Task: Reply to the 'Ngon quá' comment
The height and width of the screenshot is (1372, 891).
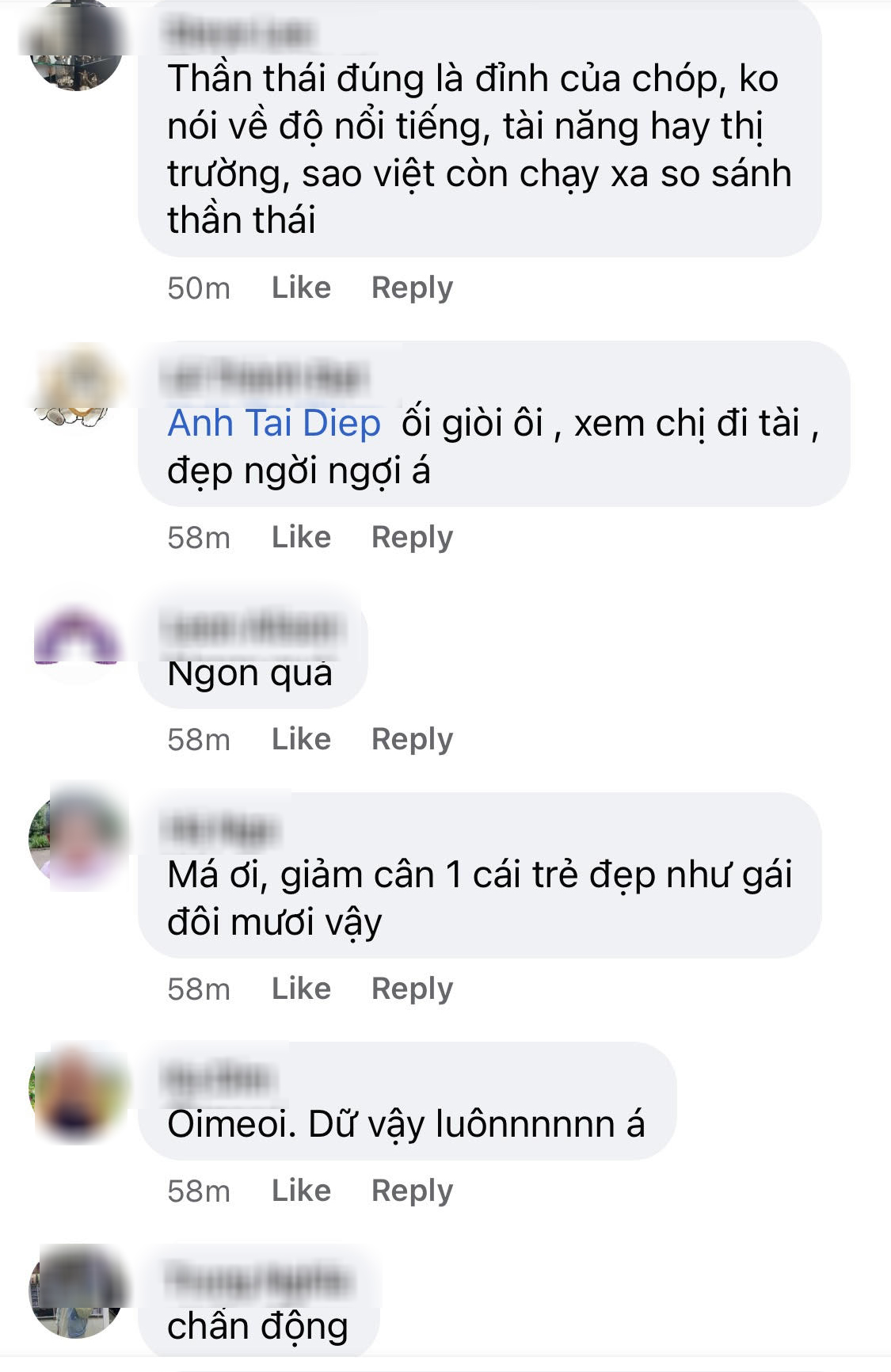Action: 412,739
